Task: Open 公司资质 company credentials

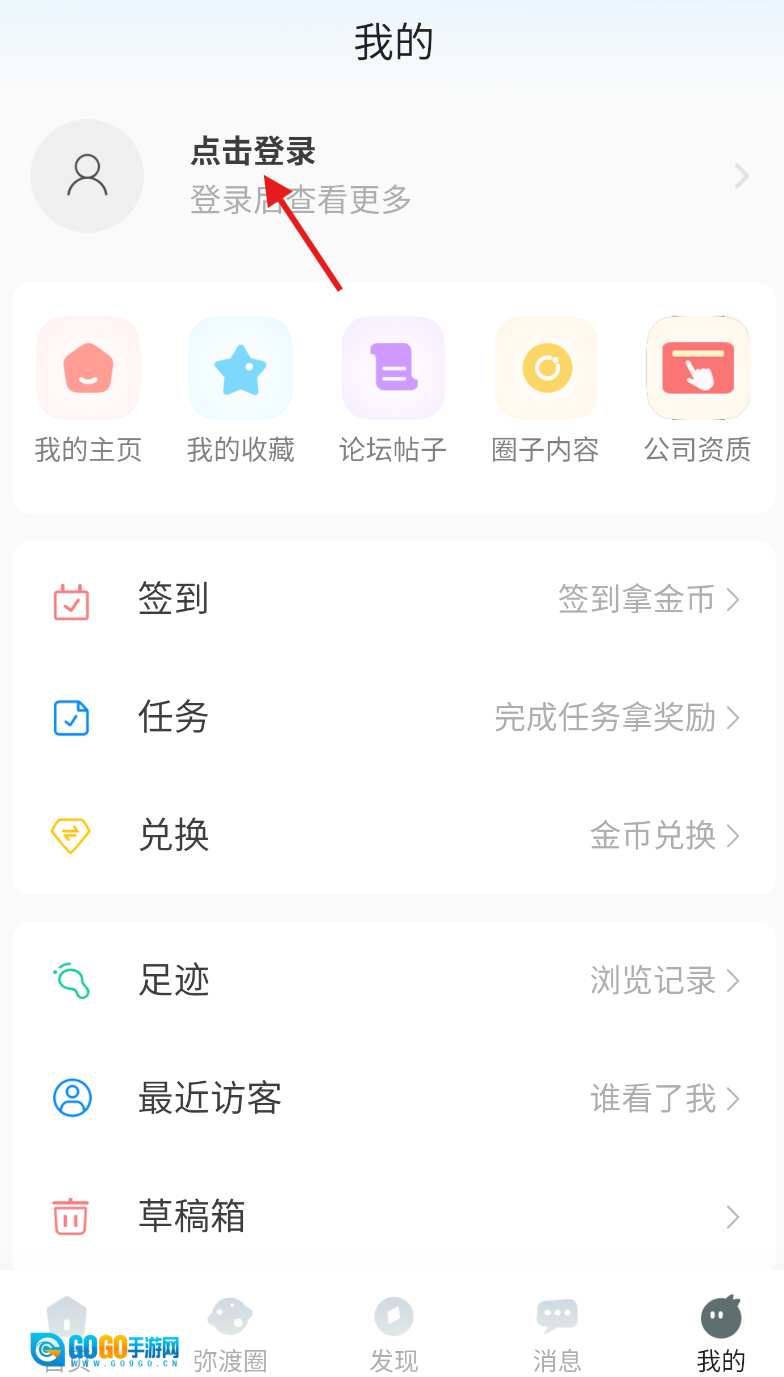Action: (x=697, y=390)
